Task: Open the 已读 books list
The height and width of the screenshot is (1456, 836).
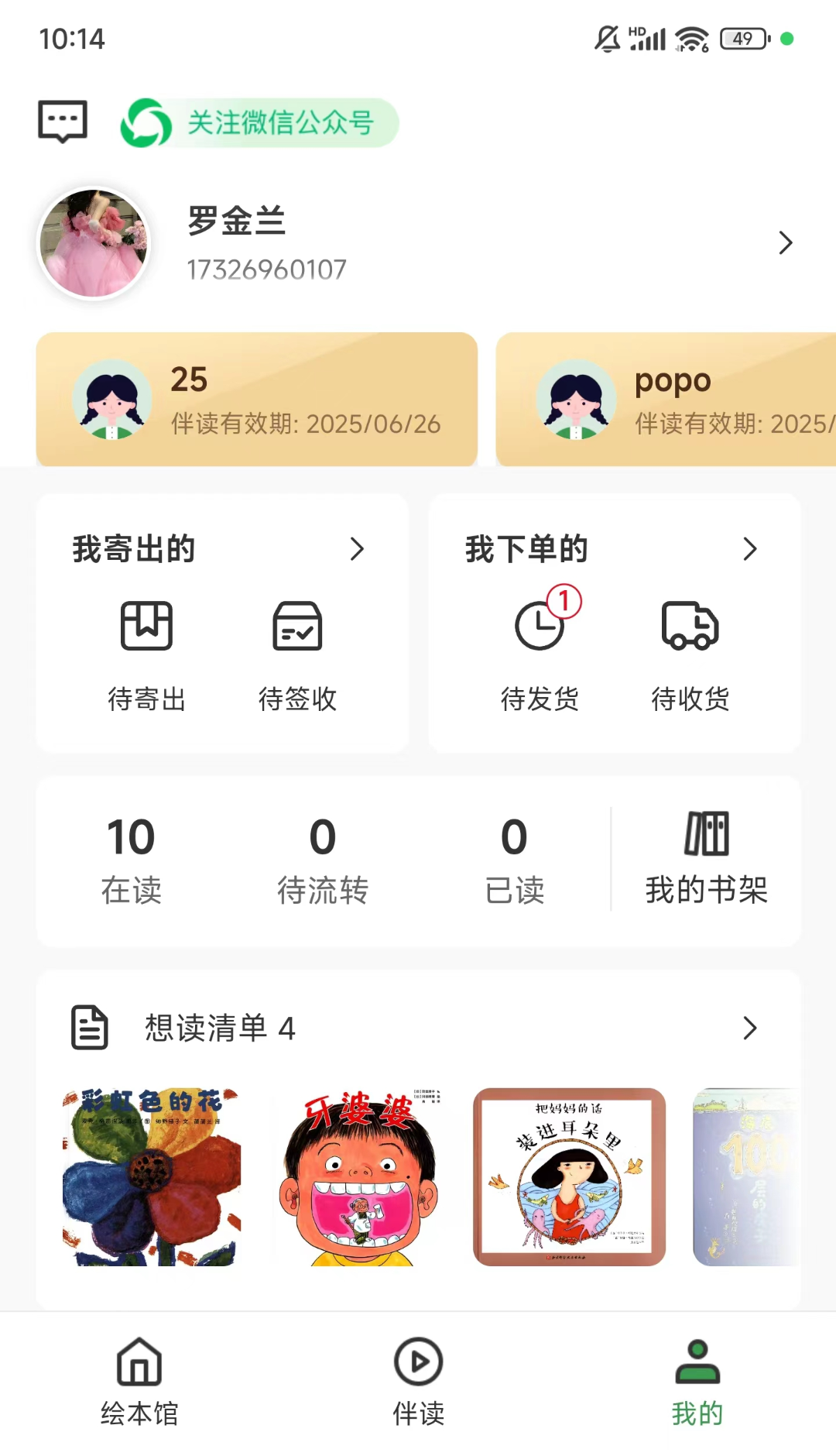Action: (x=514, y=860)
